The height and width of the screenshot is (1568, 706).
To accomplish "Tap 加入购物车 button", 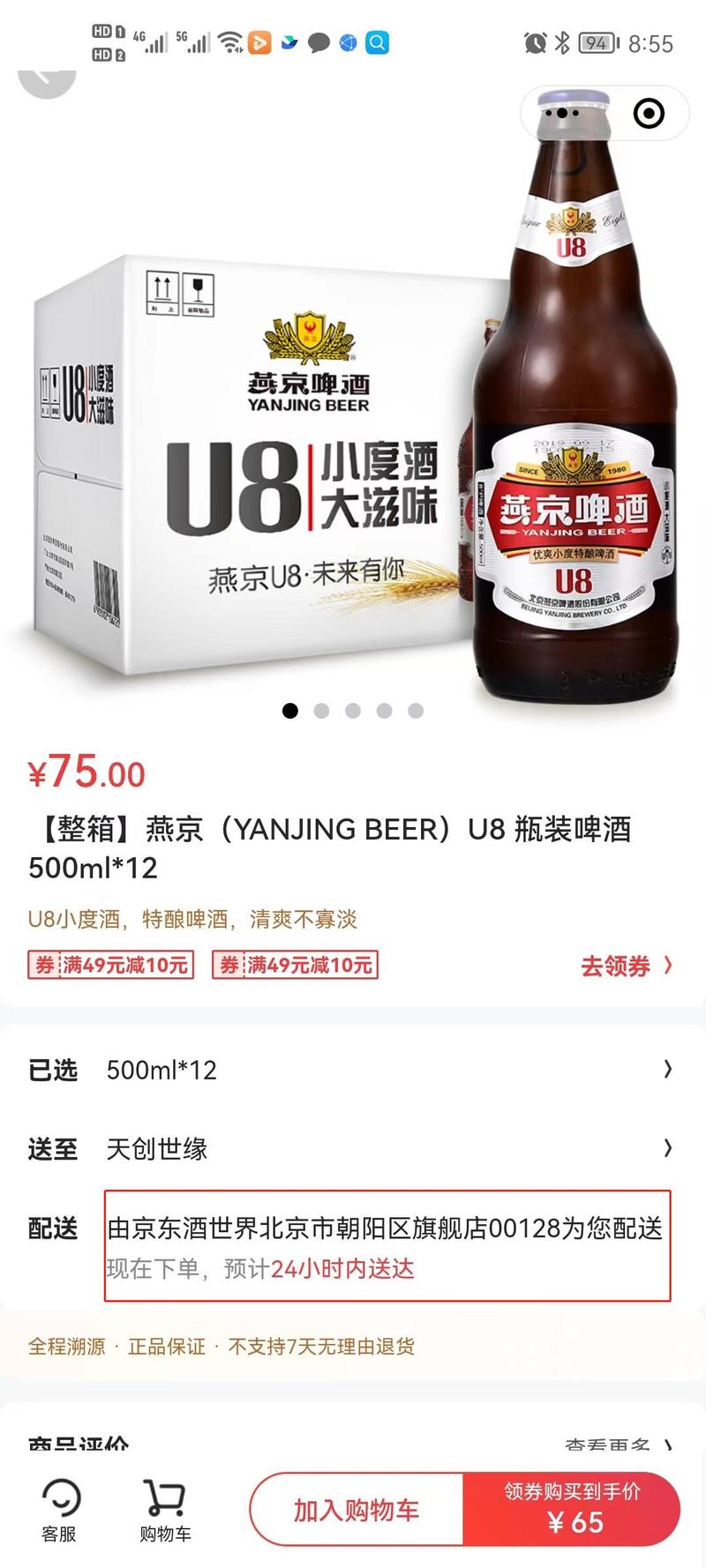I will (357, 1510).
